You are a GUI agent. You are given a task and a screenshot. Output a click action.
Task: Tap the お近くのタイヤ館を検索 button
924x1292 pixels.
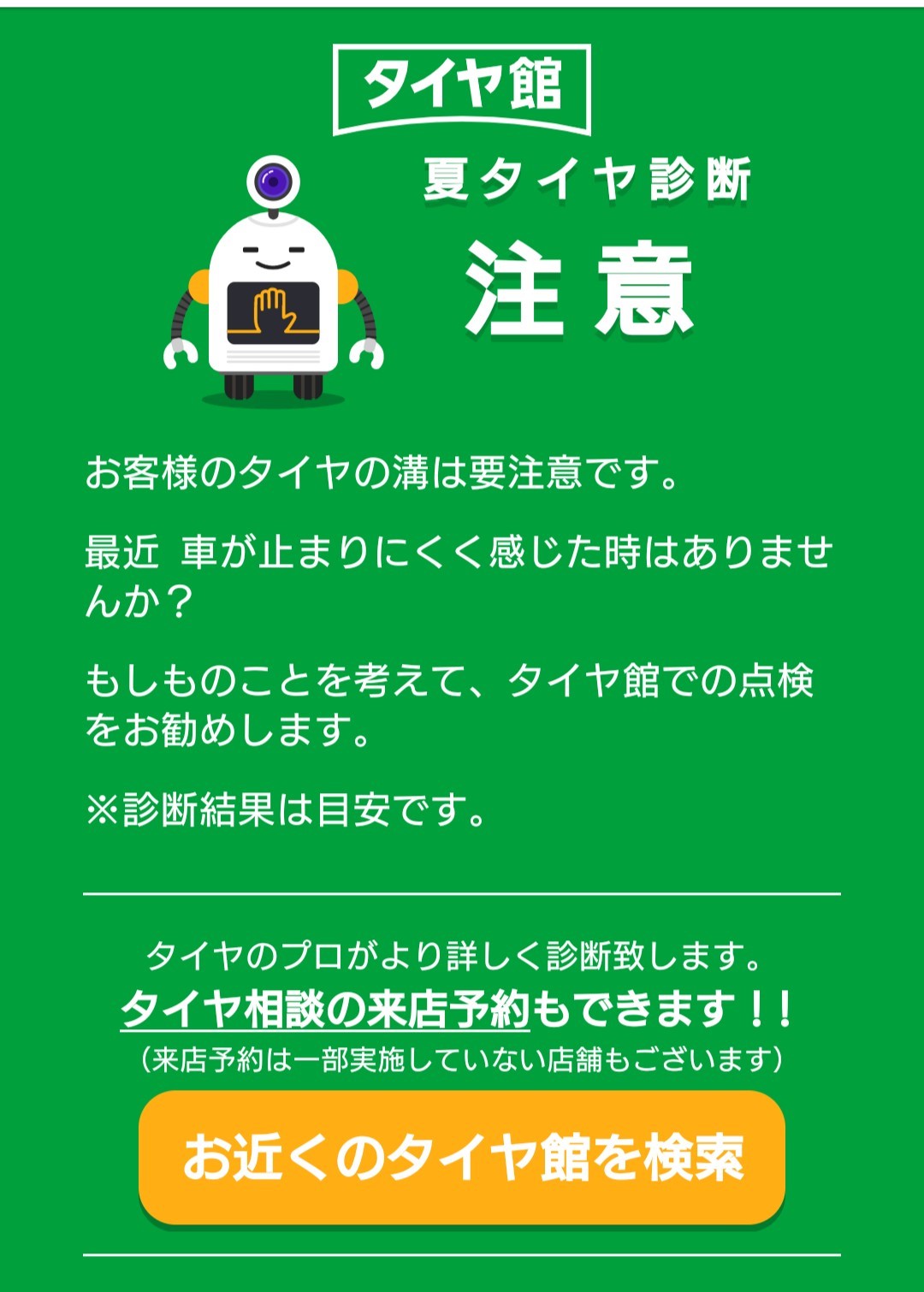tap(462, 1157)
